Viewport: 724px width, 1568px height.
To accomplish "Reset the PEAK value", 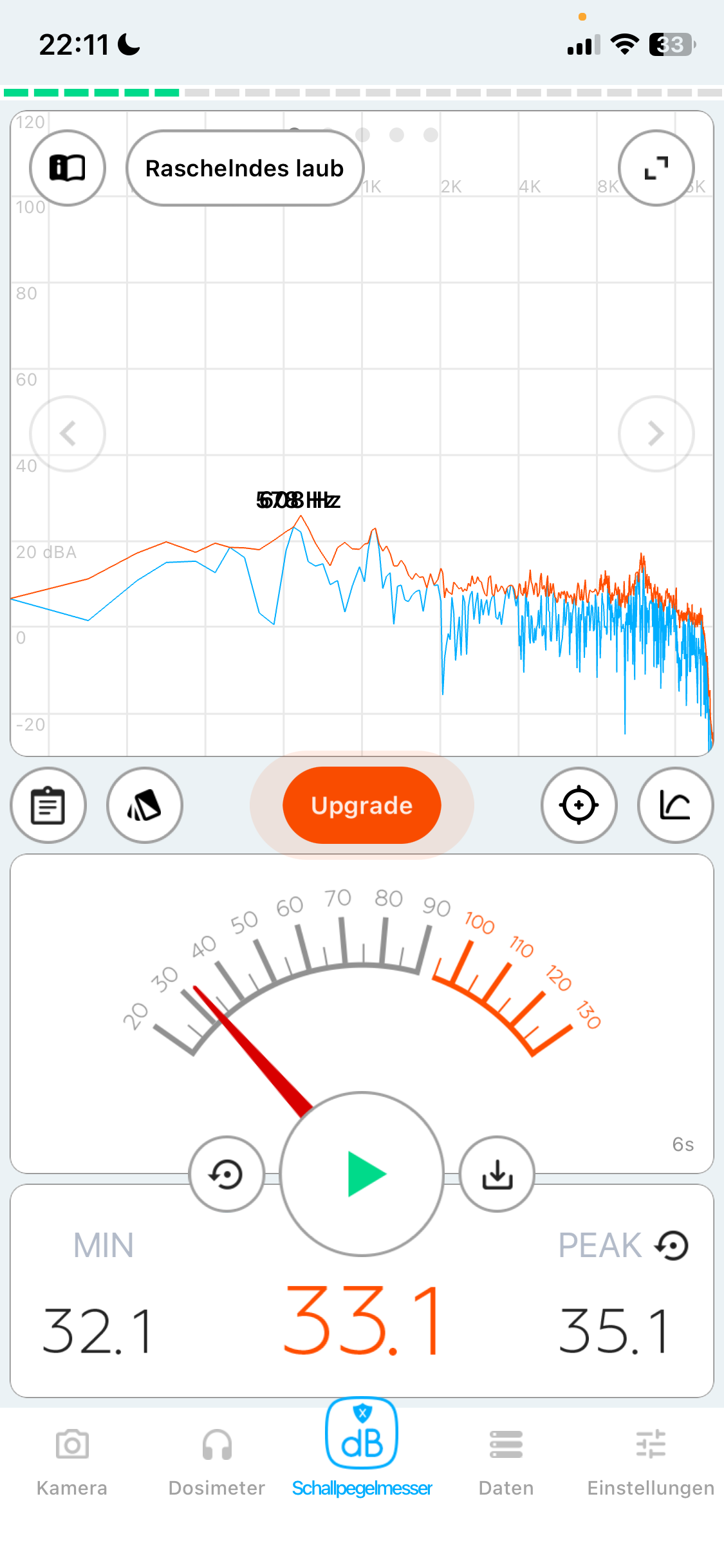I will tap(673, 1245).
